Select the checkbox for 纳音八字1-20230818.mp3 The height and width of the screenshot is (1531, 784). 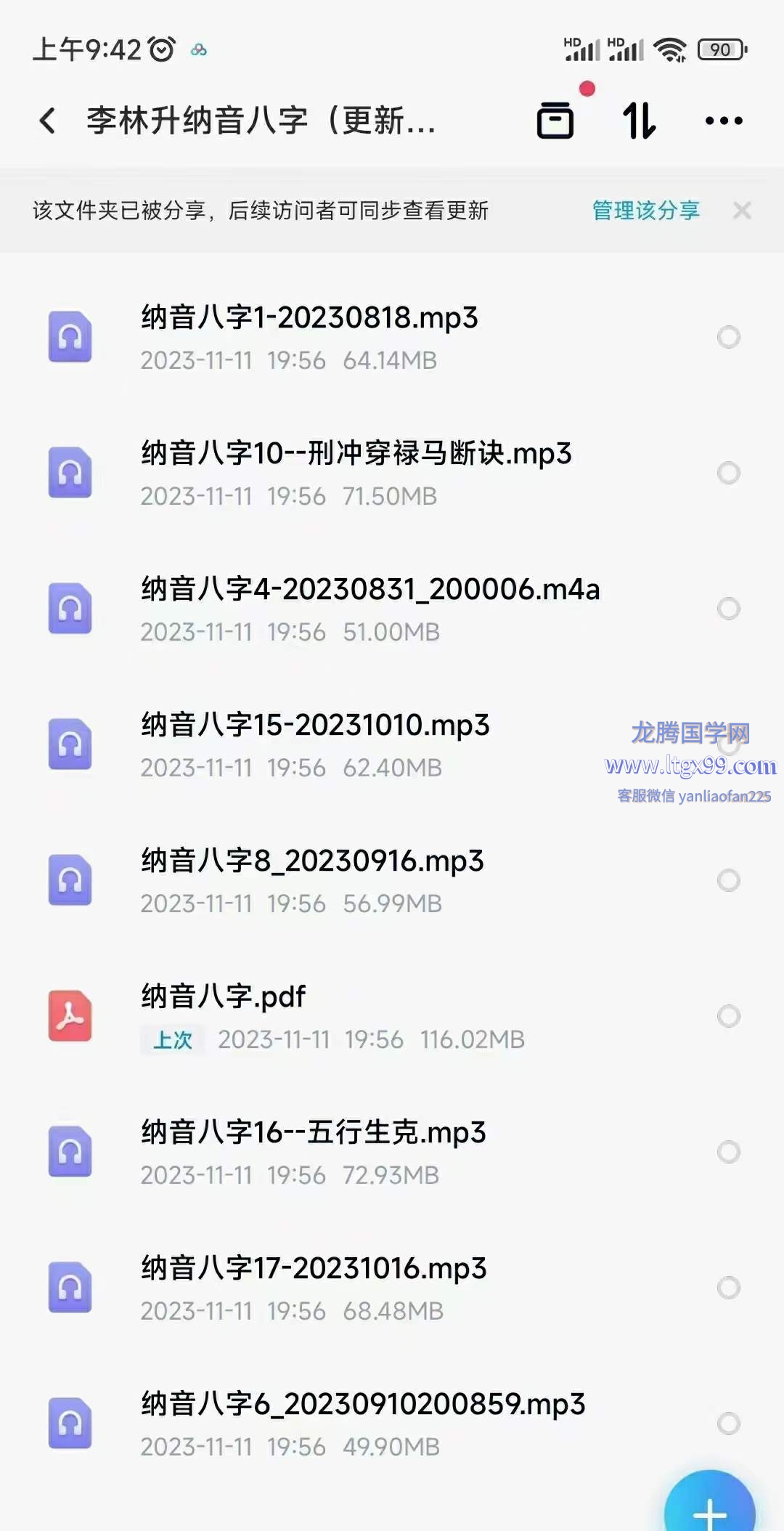tap(729, 337)
